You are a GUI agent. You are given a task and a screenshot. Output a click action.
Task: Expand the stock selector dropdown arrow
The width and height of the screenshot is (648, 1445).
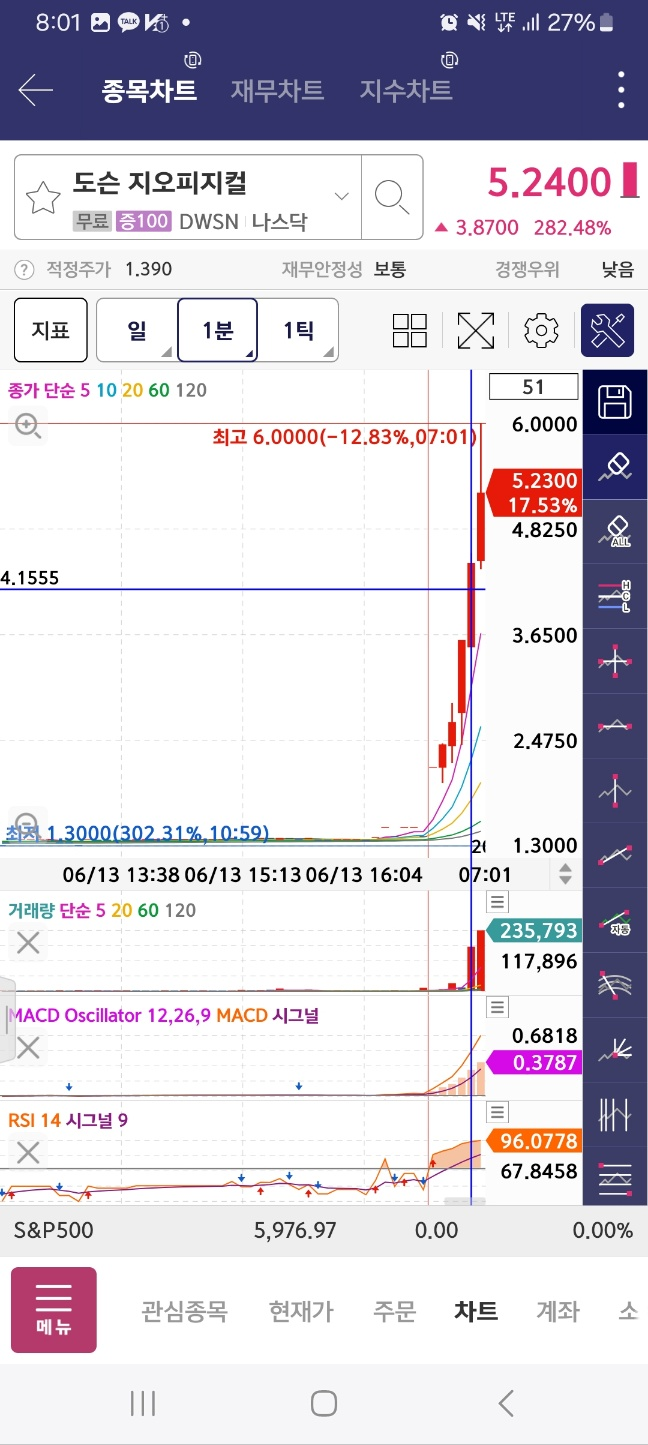click(341, 196)
